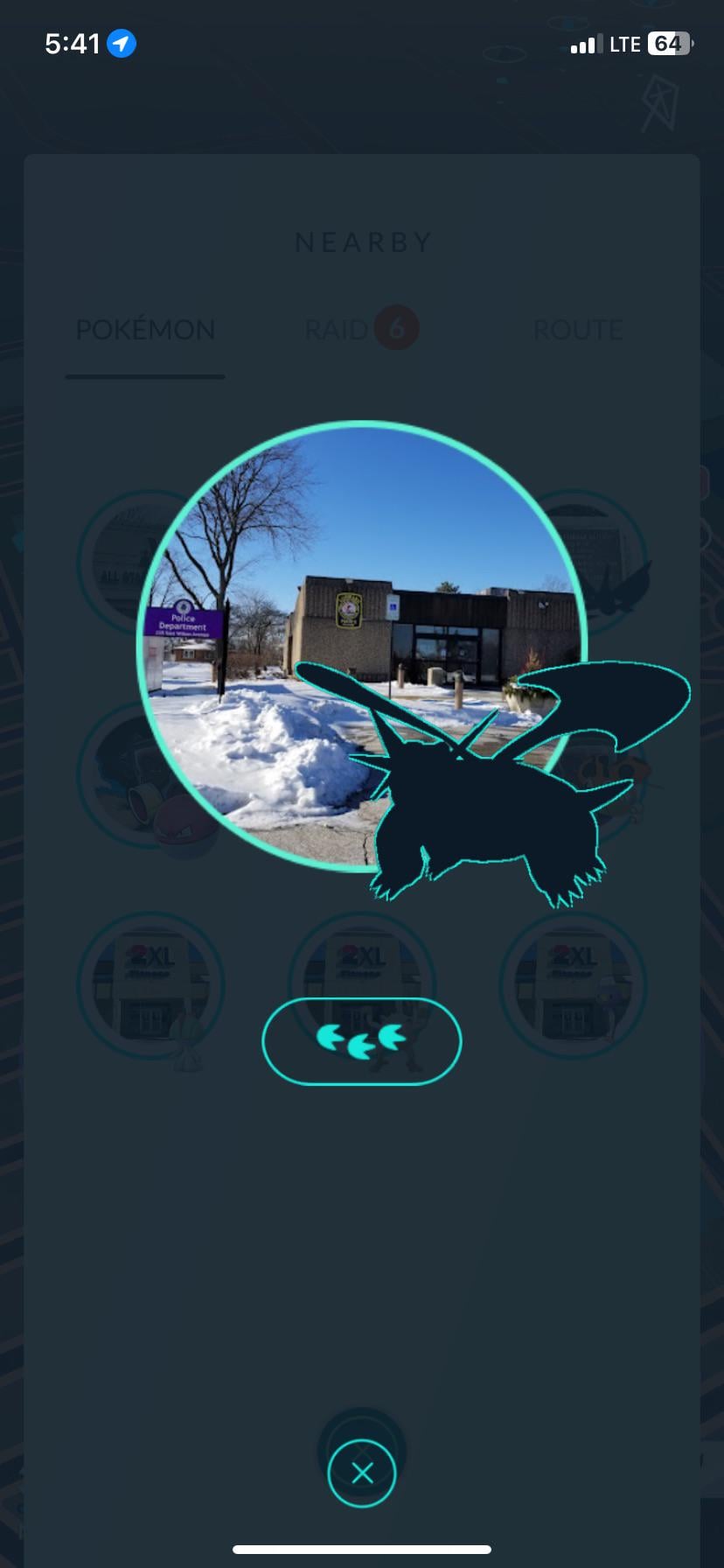Close the nearby Pokémon popup
The height and width of the screenshot is (1568, 724).
point(361,1473)
